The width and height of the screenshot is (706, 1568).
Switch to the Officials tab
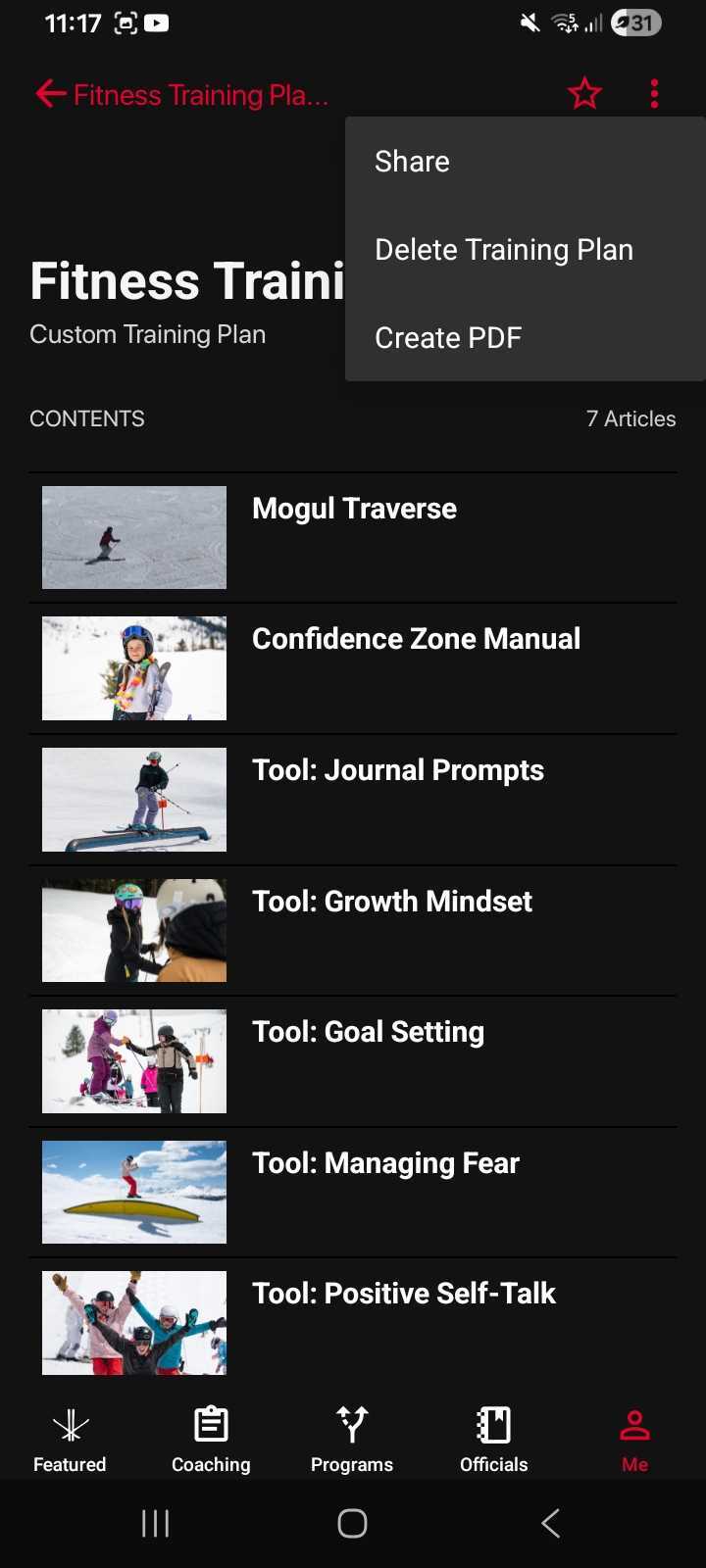tap(493, 1439)
